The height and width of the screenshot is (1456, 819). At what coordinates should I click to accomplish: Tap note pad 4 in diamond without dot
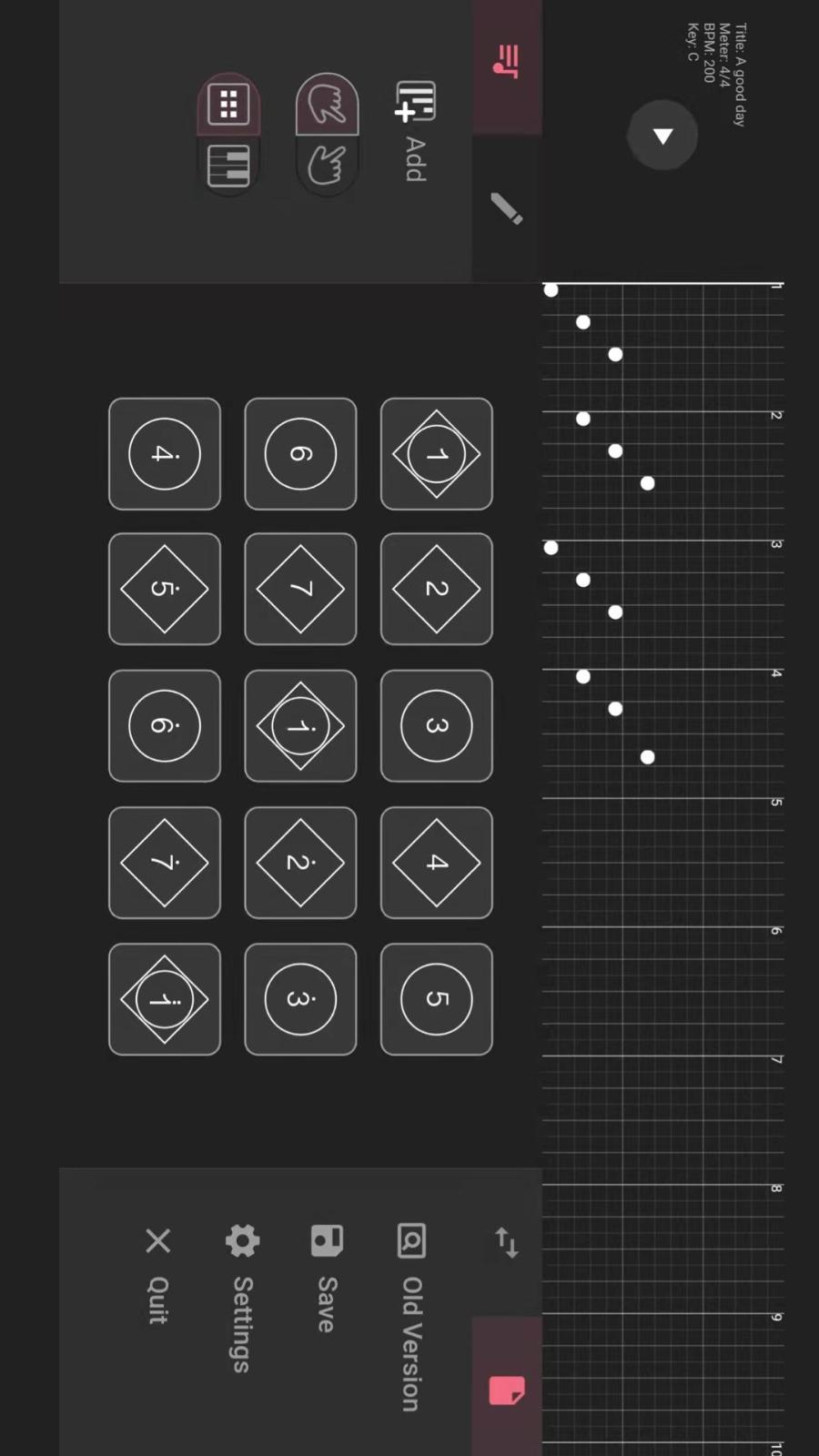coord(437,863)
